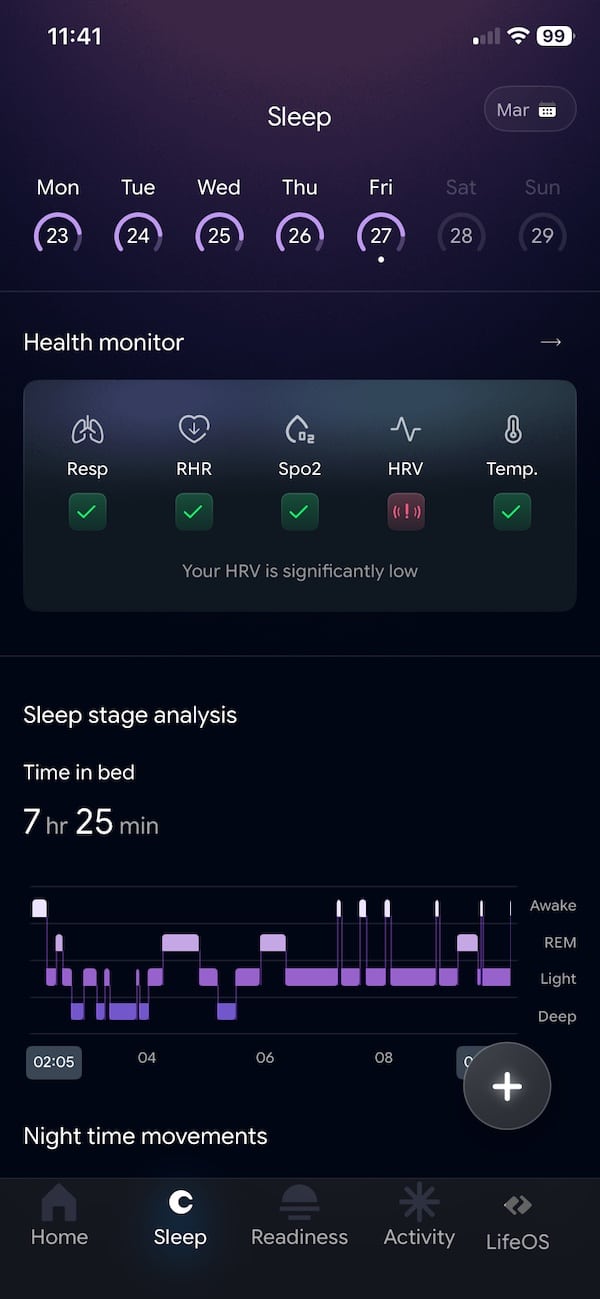Select Tuesday 24 sleep data
Viewport: 600px width, 1299px height.
(x=138, y=235)
